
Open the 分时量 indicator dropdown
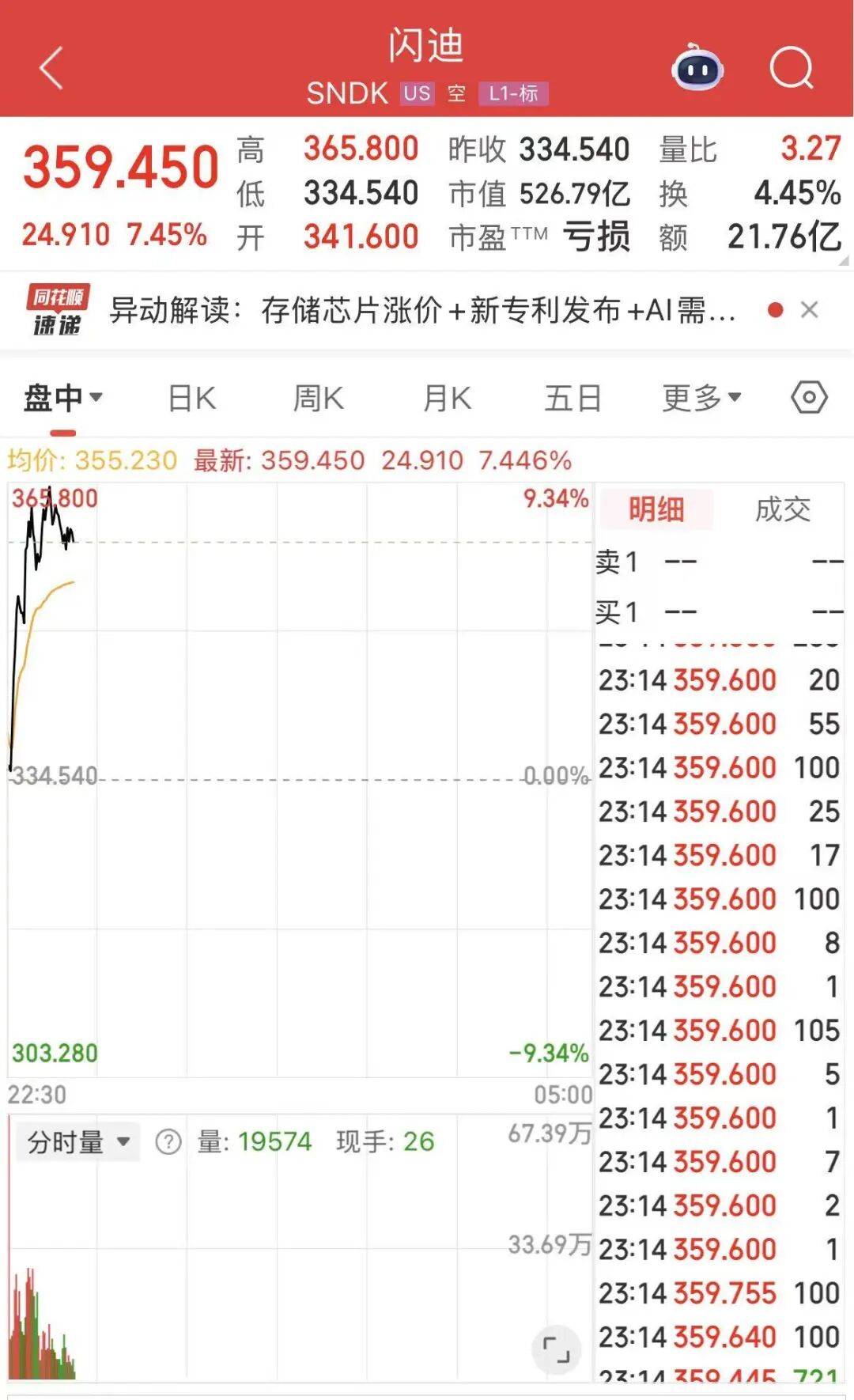pos(77,1141)
